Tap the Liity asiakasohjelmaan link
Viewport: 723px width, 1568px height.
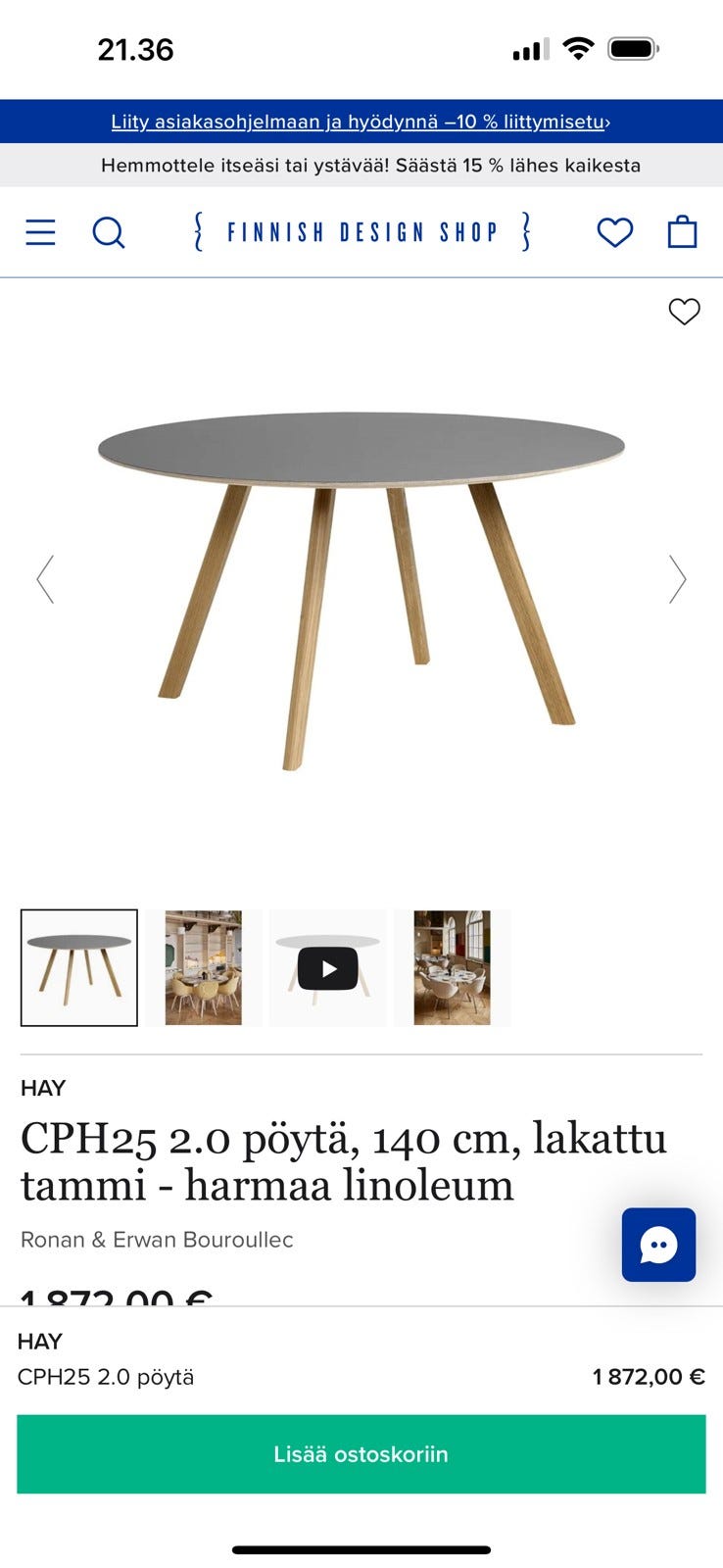click(361, 122)
